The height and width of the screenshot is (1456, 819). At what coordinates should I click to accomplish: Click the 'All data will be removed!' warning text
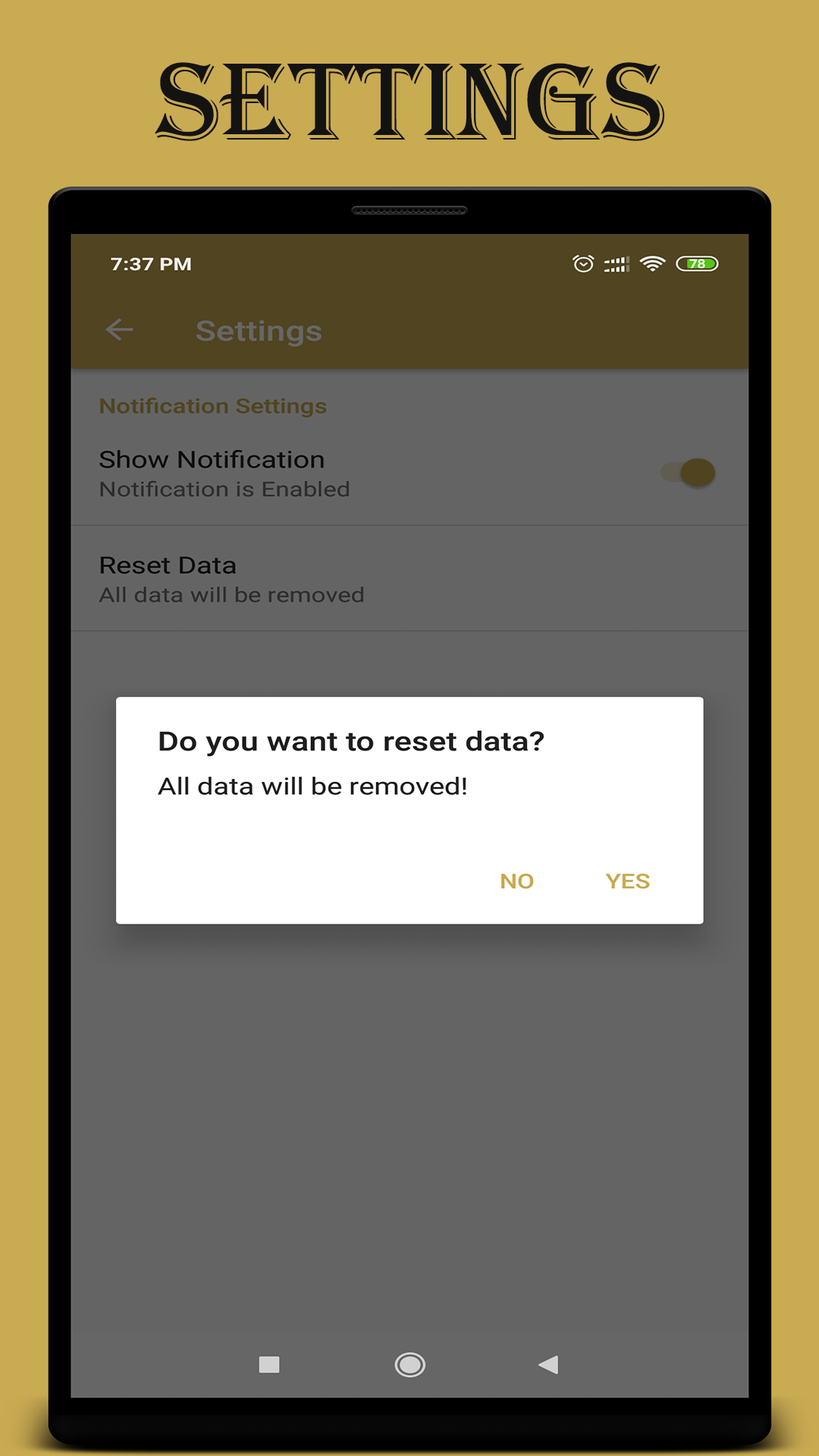(x=313, y=786)
